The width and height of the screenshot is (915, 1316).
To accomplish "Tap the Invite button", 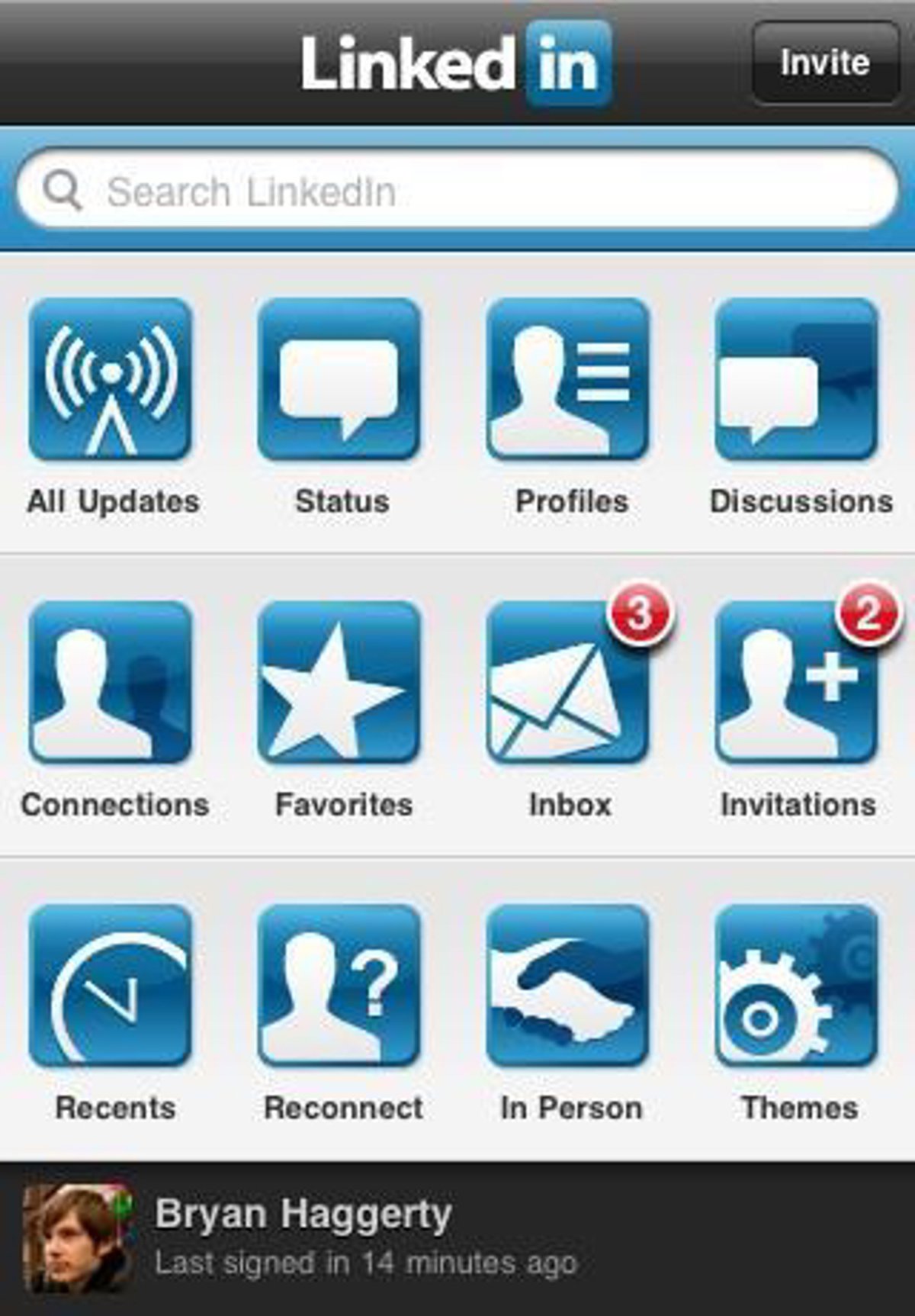I will [x=825, y=63].
